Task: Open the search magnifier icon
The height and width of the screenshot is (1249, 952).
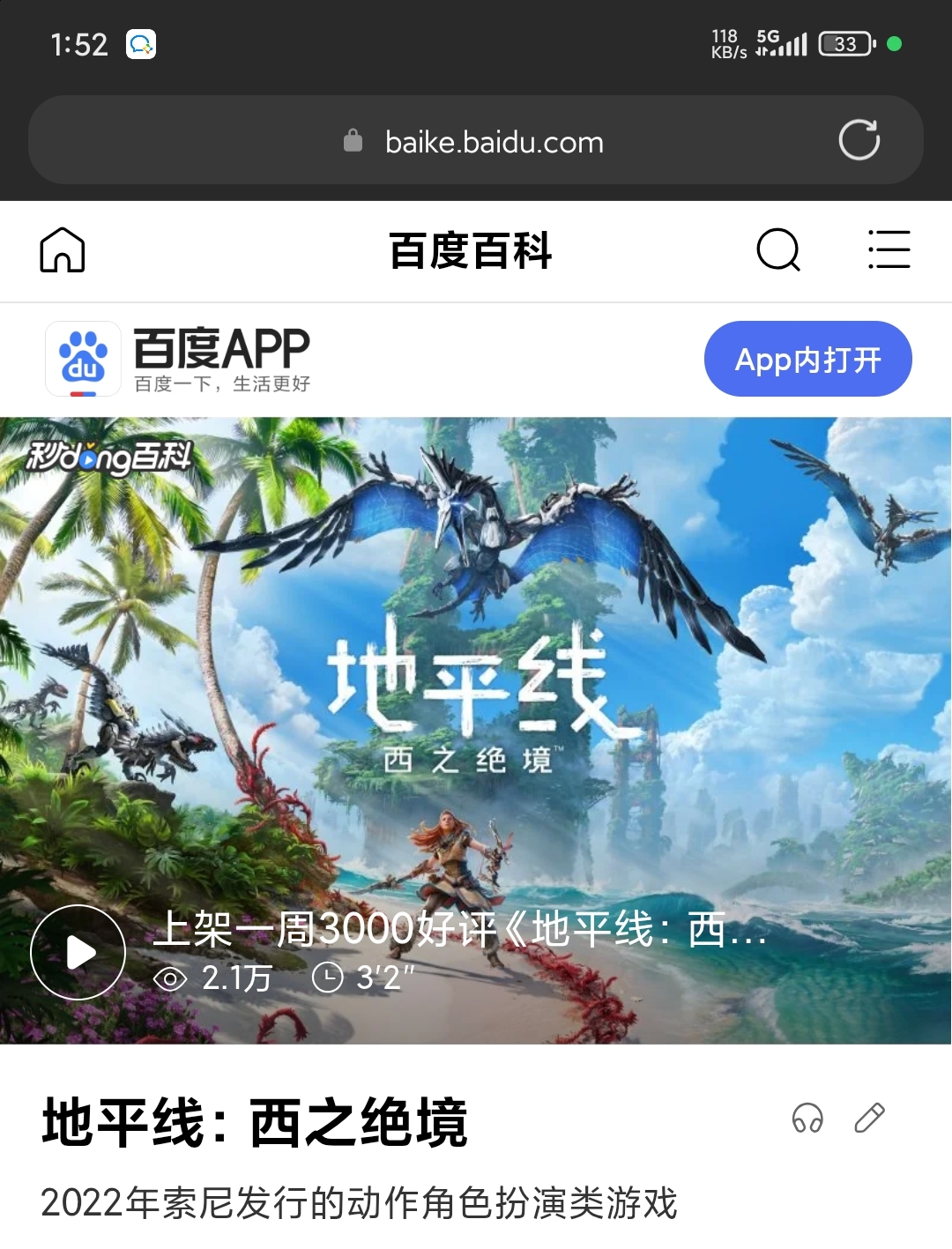Action: 778,250
